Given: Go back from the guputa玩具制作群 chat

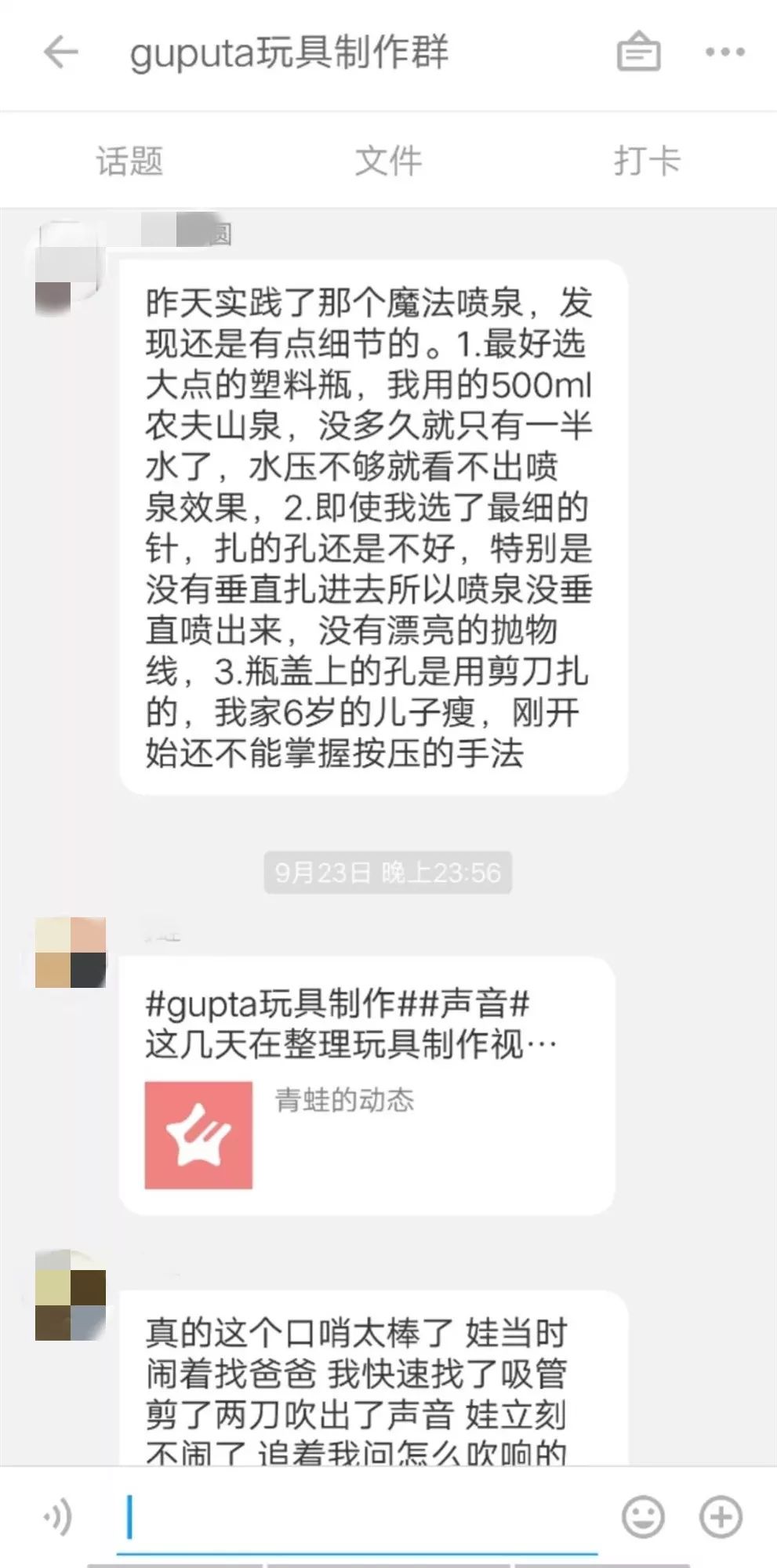Looking at the screenshot, I should point(60,53).
